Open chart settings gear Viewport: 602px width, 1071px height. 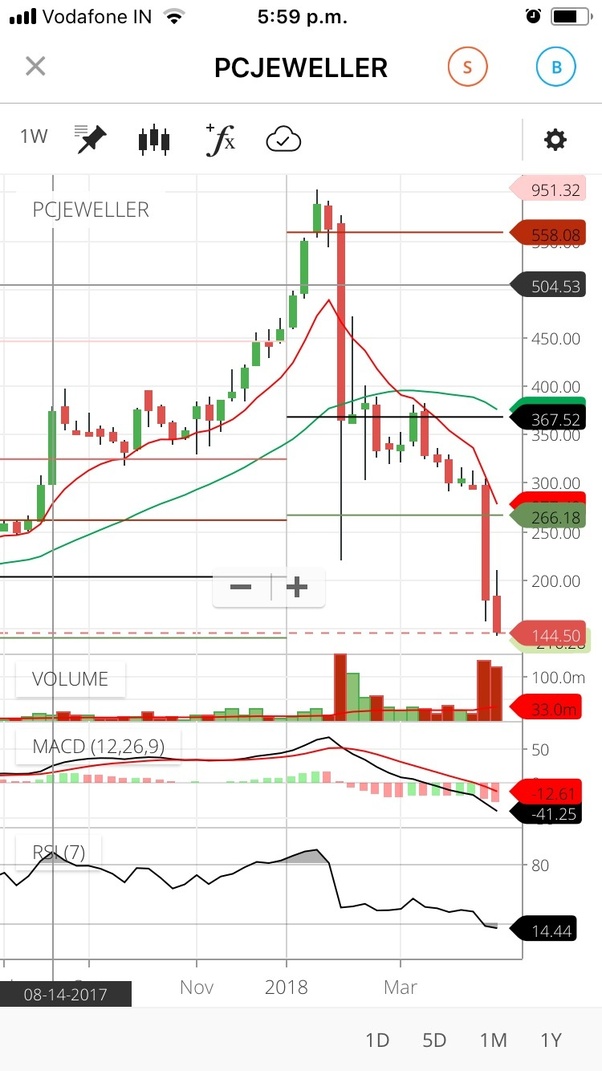555,139
